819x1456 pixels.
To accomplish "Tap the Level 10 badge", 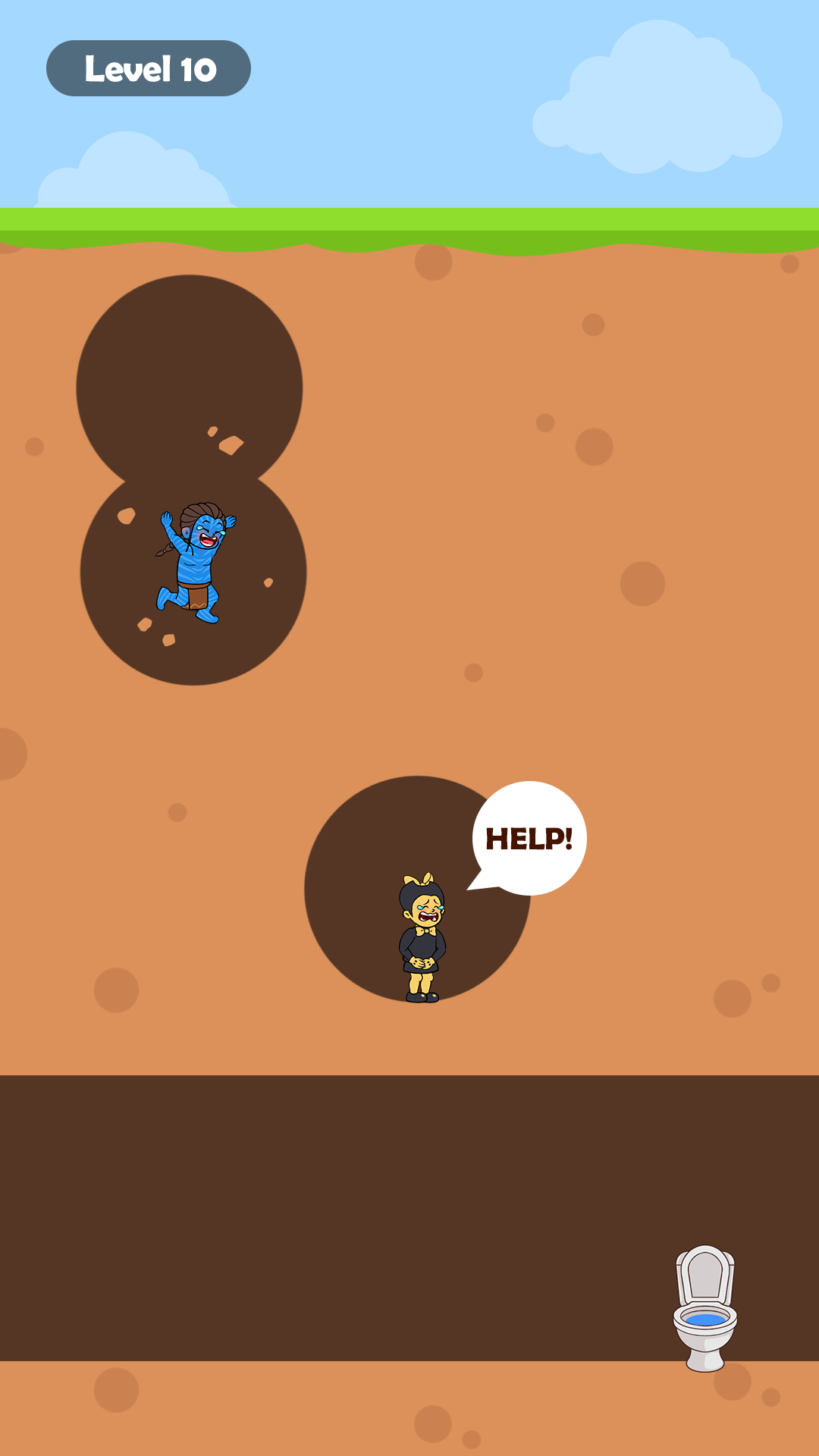I will pos(149,67).
